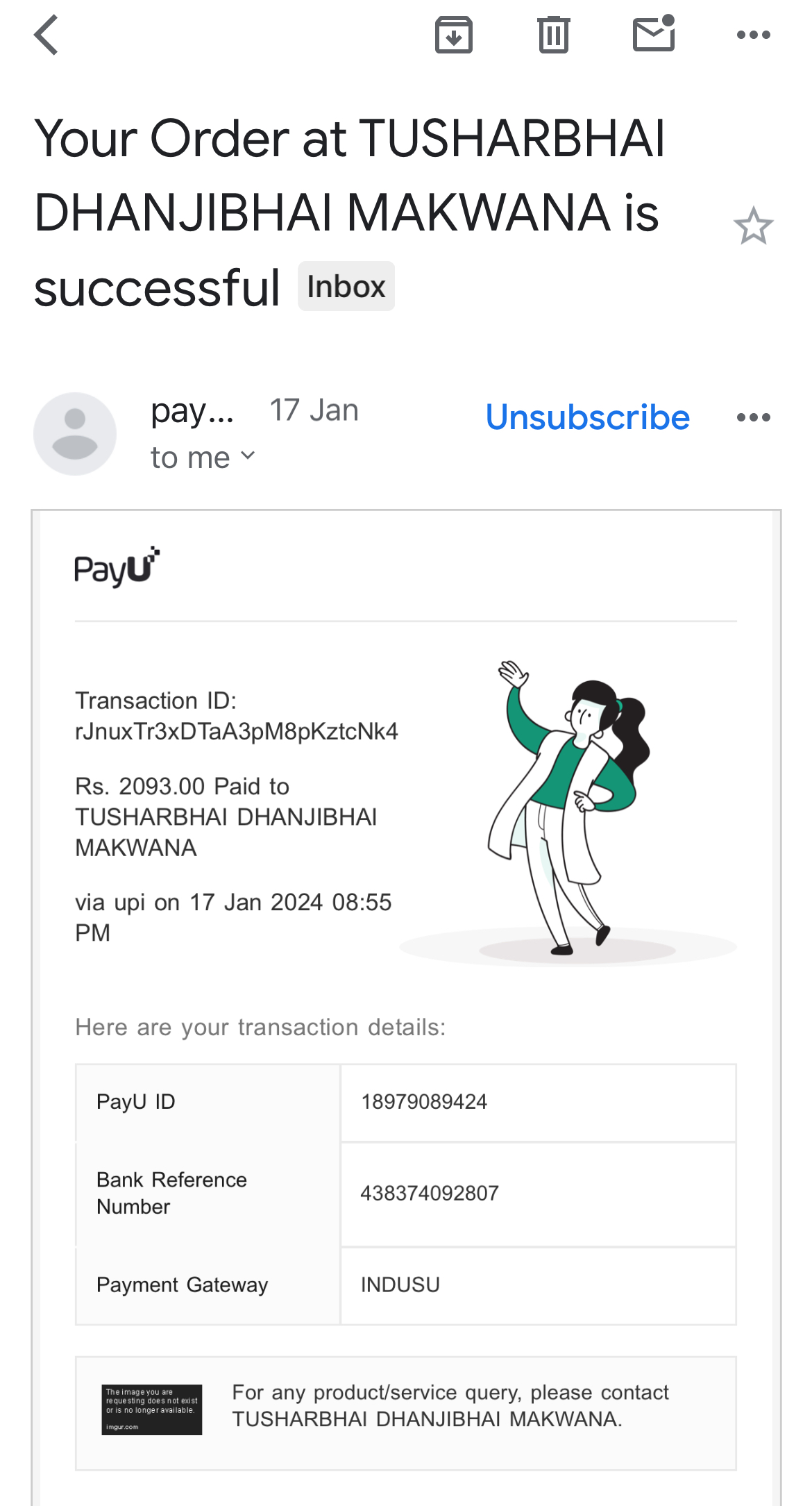This screenshot has width=812, height=1506.
Task: Delete this email with the trash icon
Action: pos(553,35)
